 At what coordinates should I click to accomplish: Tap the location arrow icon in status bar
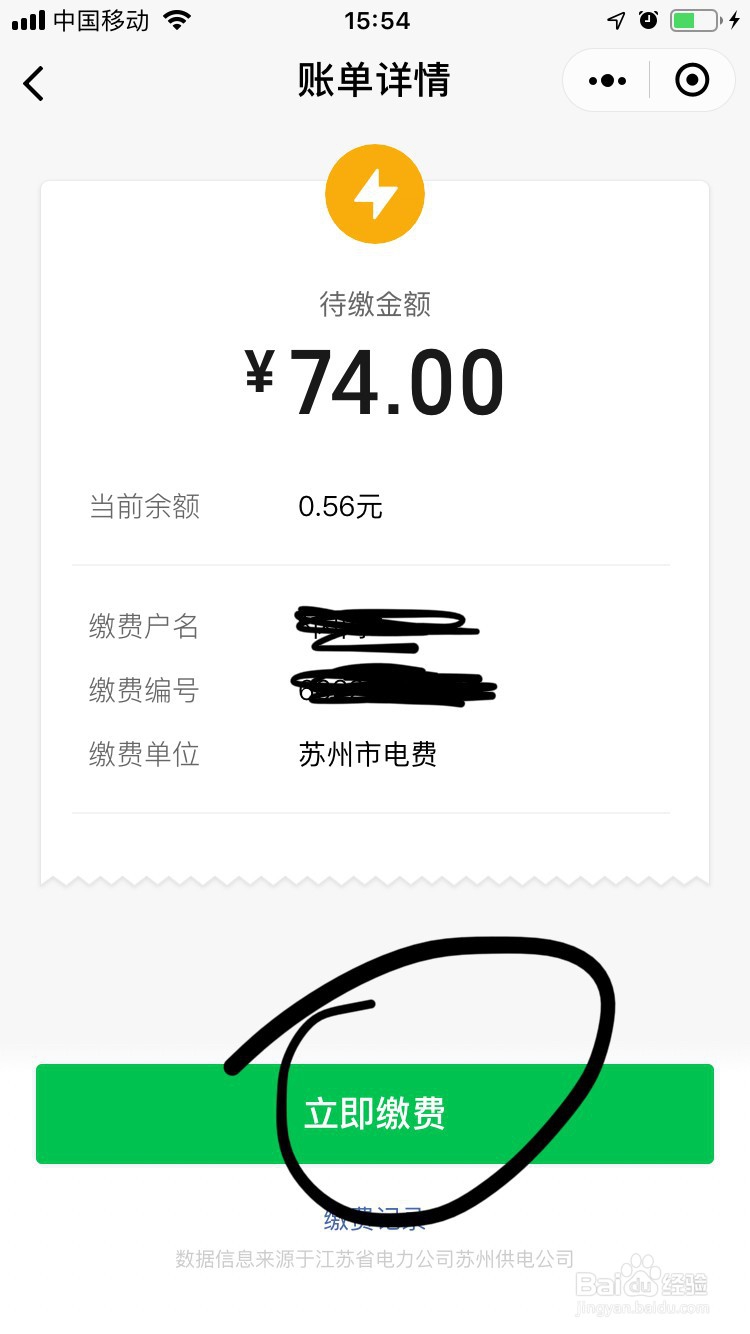617,18
